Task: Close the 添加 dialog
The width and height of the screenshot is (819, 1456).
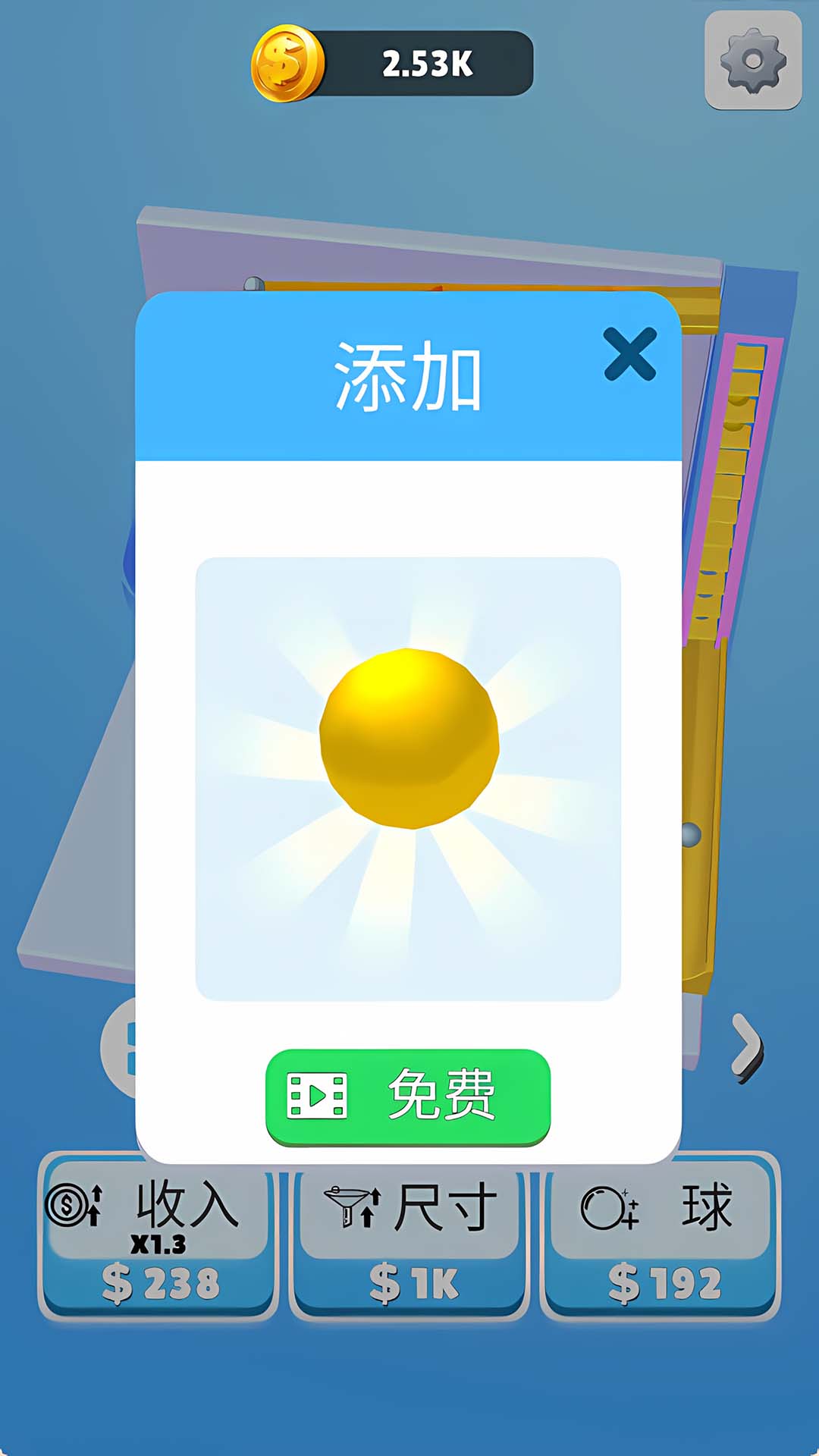Action: (x=629, y=354)
